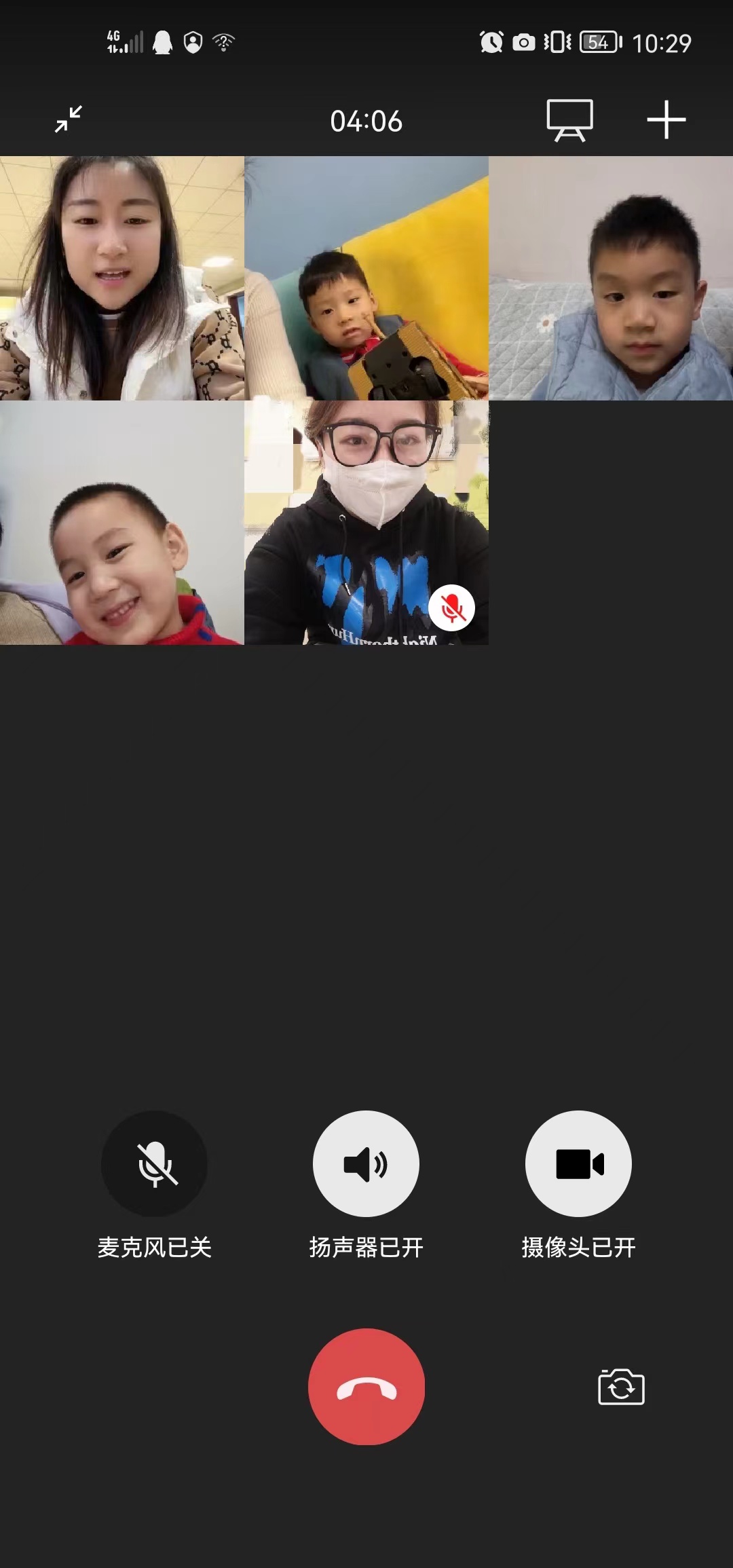733x1568 pixels.
Task: Minimize the video call window
Action: [x=69, y=119]
